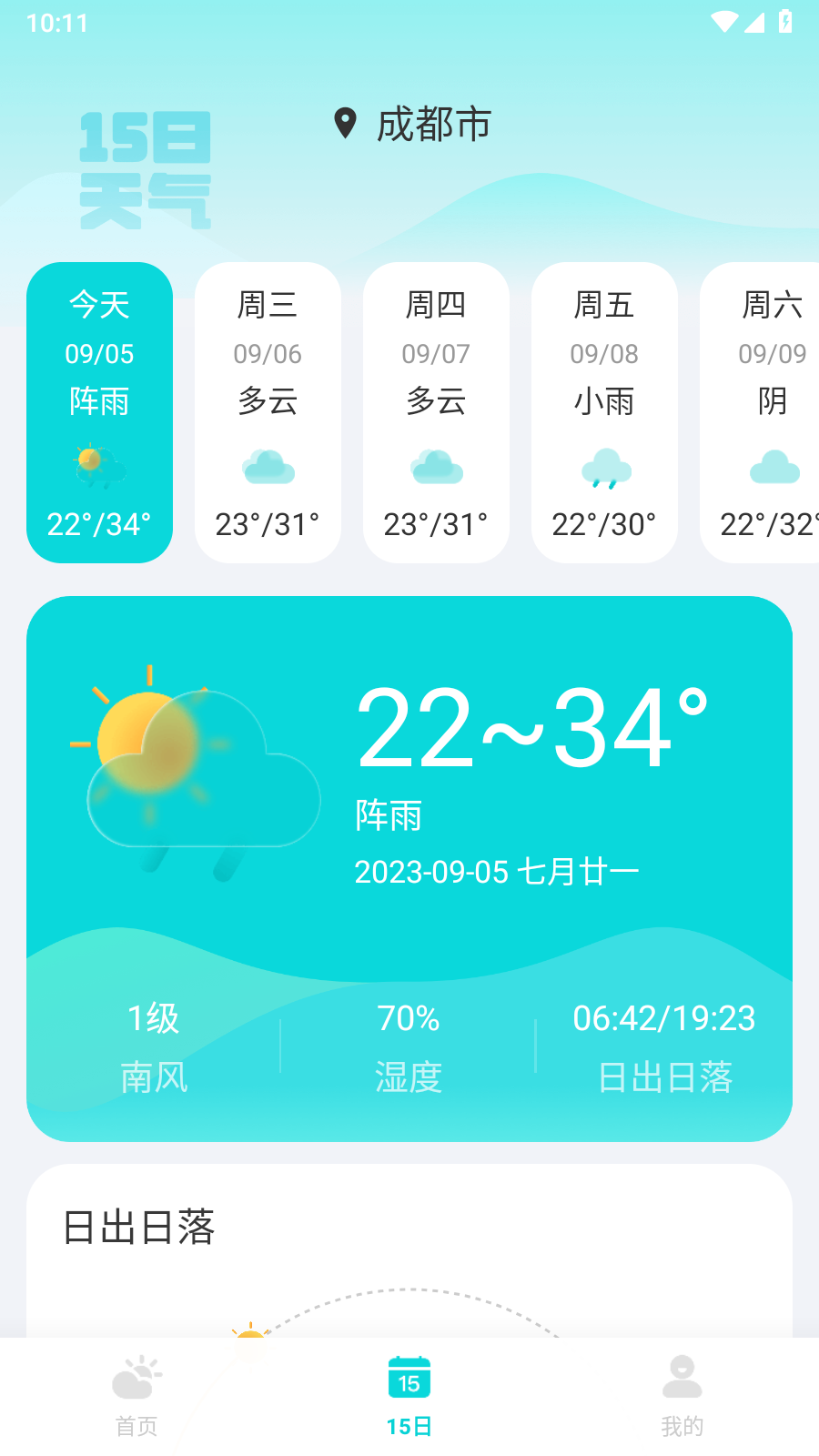Screen dimensions: 819x1456
Task: Select the 周三 09/06 forecast card
Action: (268, 412)
